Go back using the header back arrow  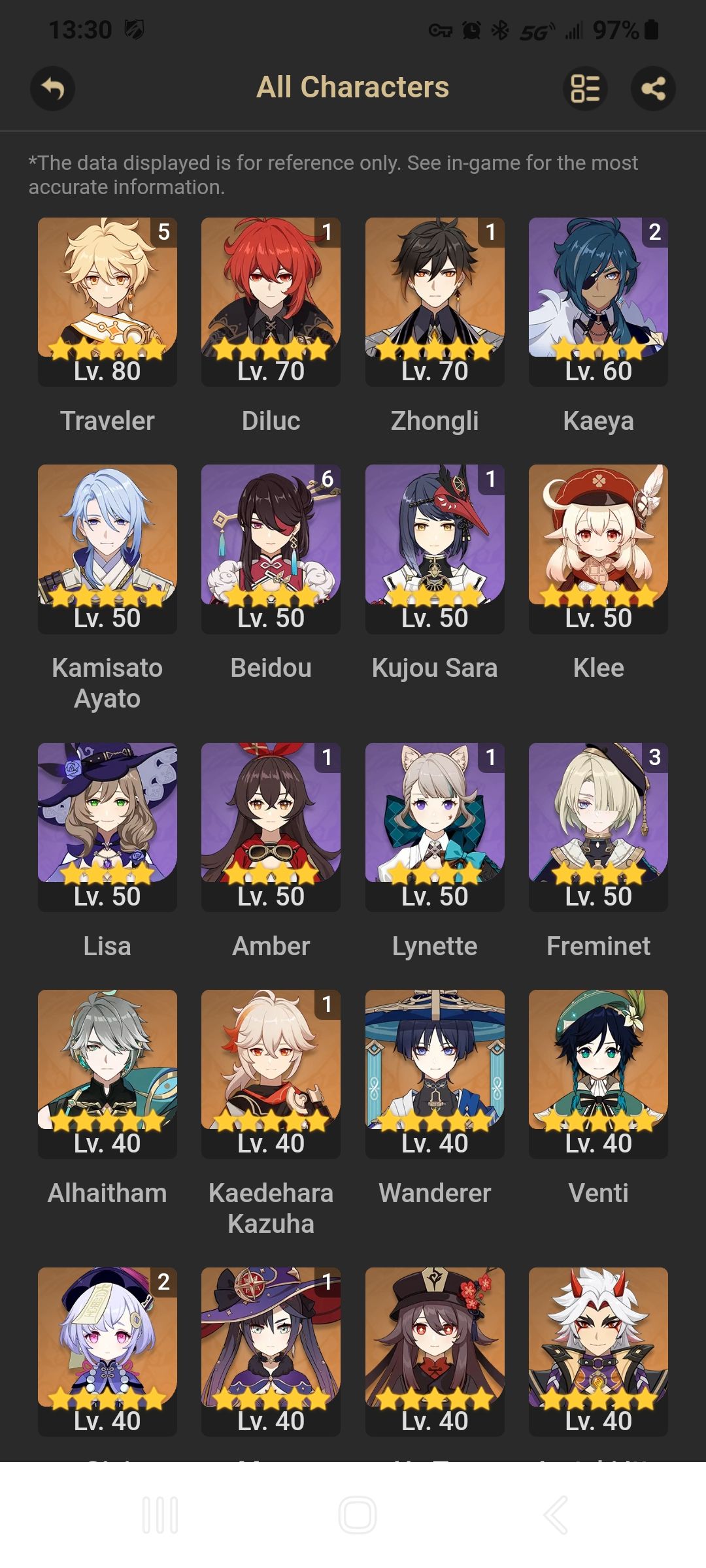(x=52, y=88)
